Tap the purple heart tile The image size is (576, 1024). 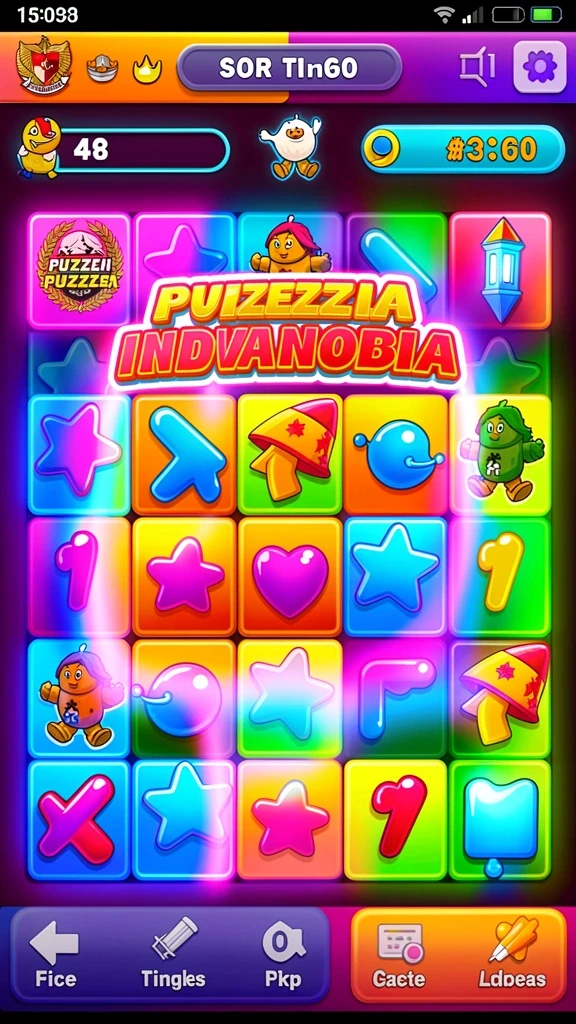pyautogui.click(x=291, y=577)
